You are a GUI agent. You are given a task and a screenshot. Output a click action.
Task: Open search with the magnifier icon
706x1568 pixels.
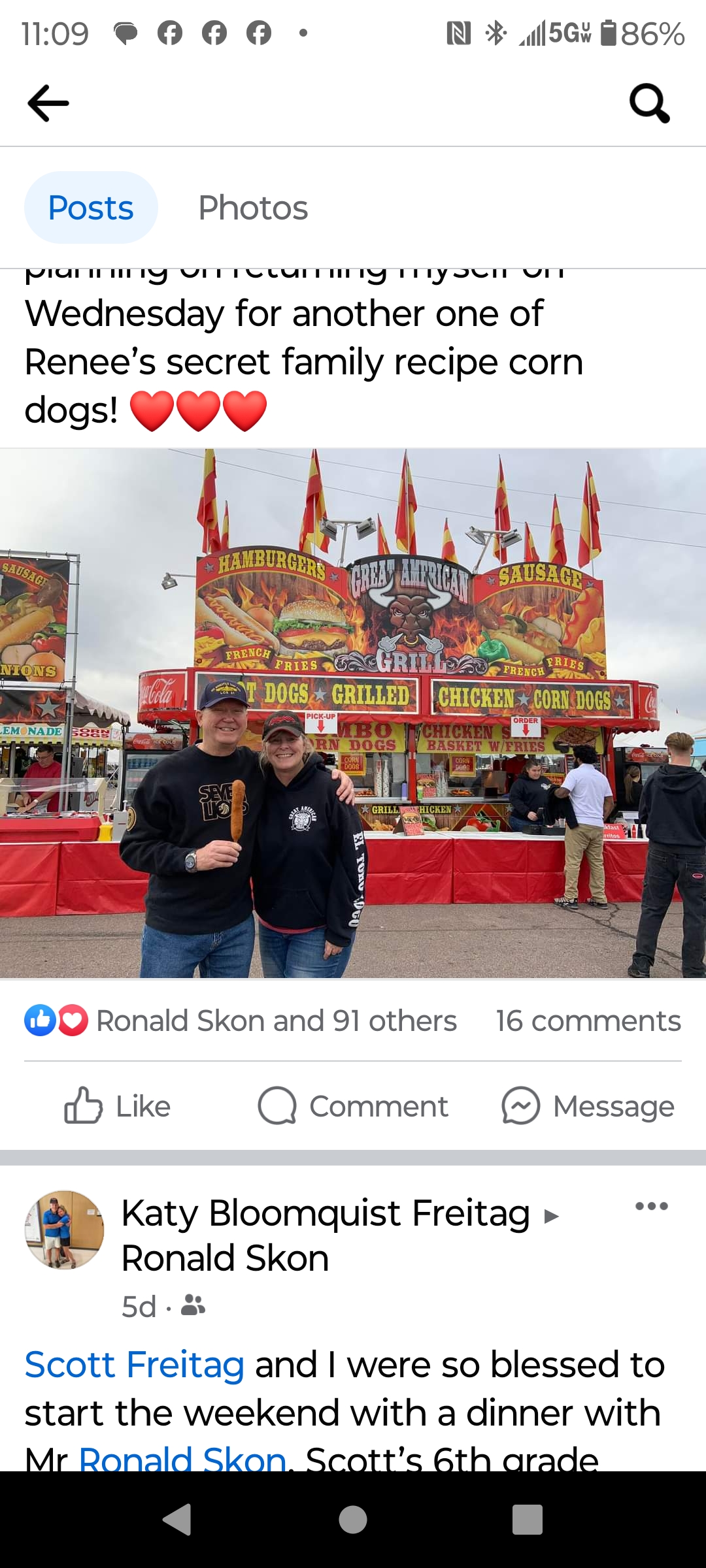649,103
